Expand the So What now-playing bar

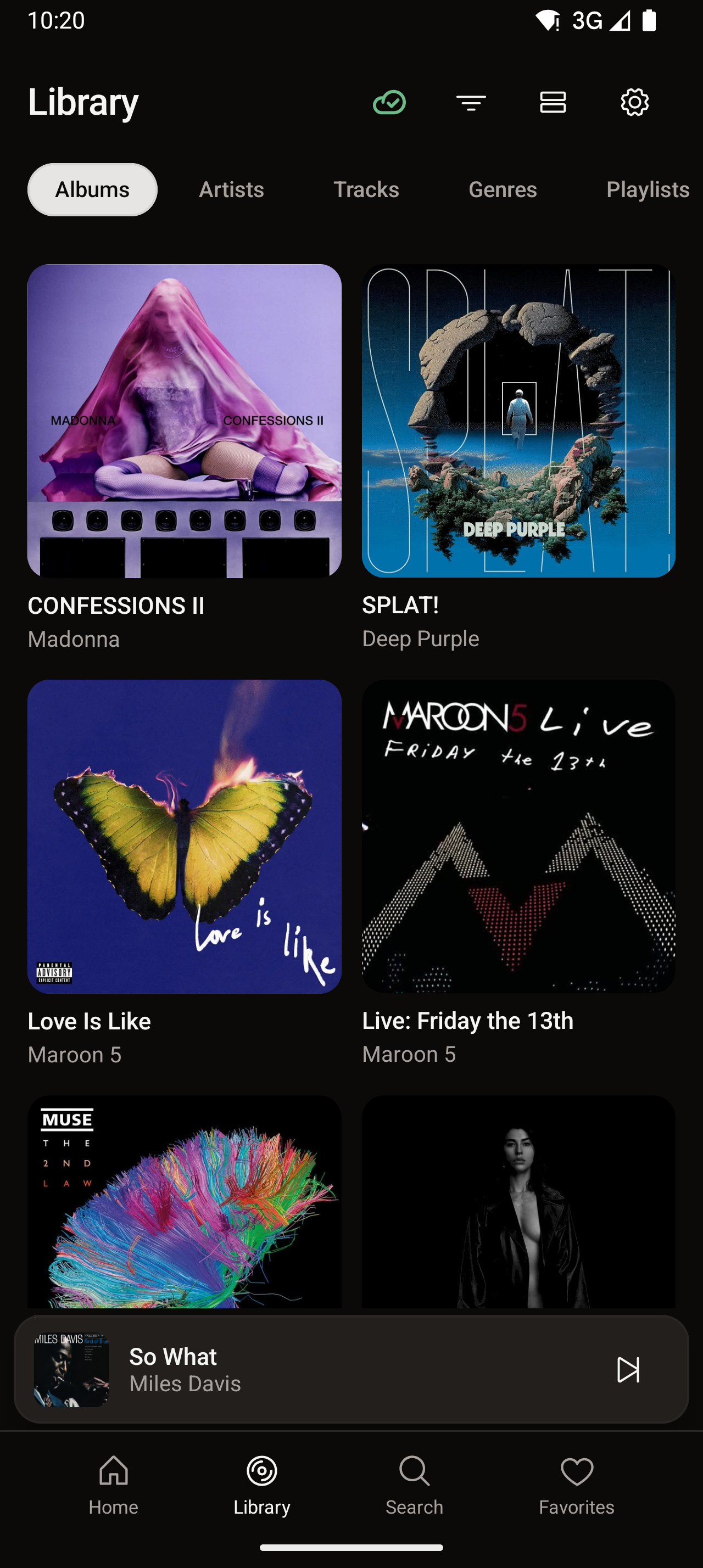click(351, 1370)
